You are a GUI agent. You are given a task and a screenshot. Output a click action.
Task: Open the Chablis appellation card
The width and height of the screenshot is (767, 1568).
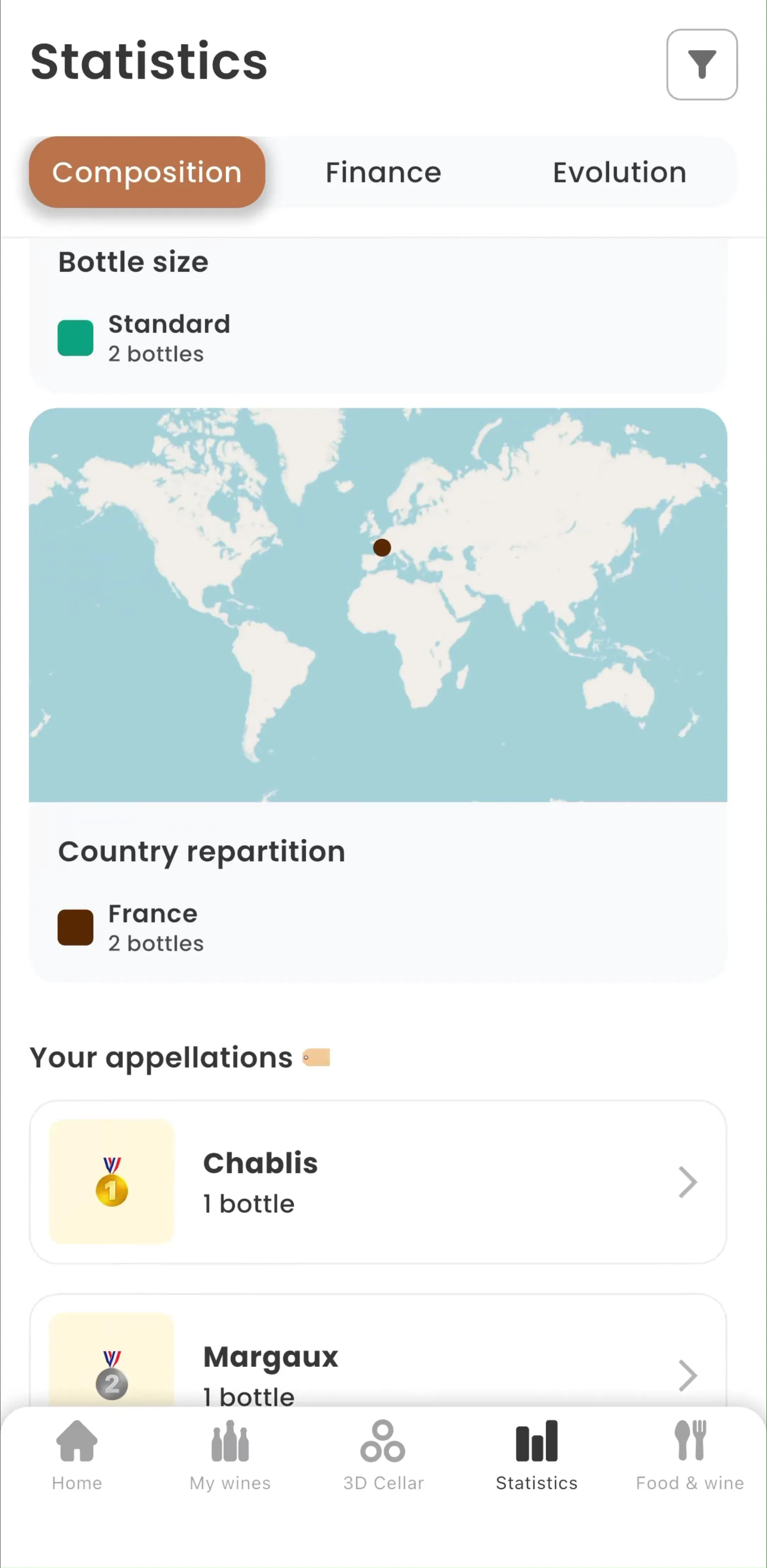click(x=378, y=1182)
